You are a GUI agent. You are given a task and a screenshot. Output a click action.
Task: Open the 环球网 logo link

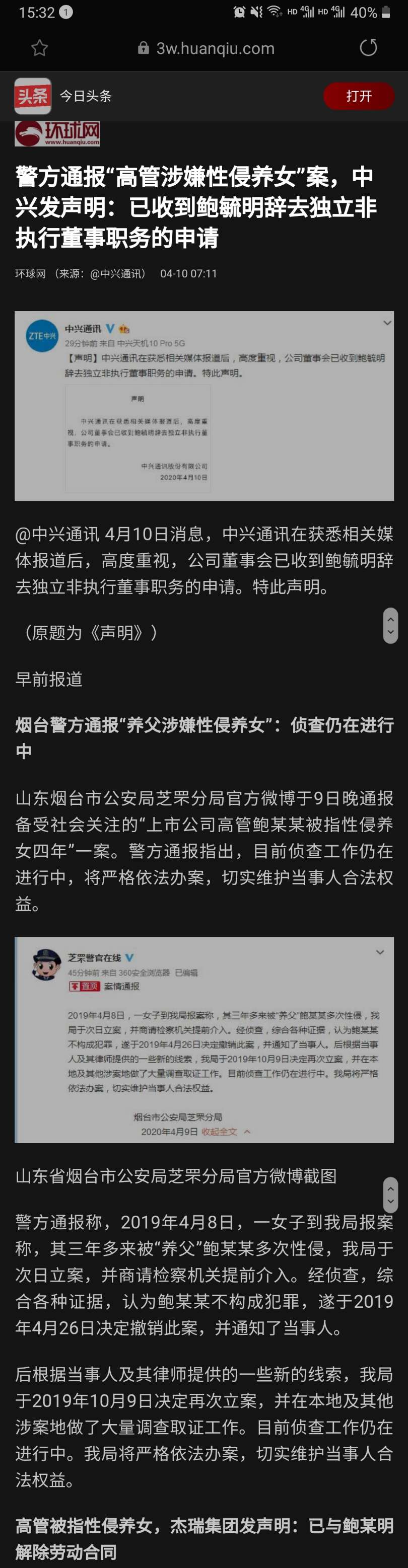[57, 133]
